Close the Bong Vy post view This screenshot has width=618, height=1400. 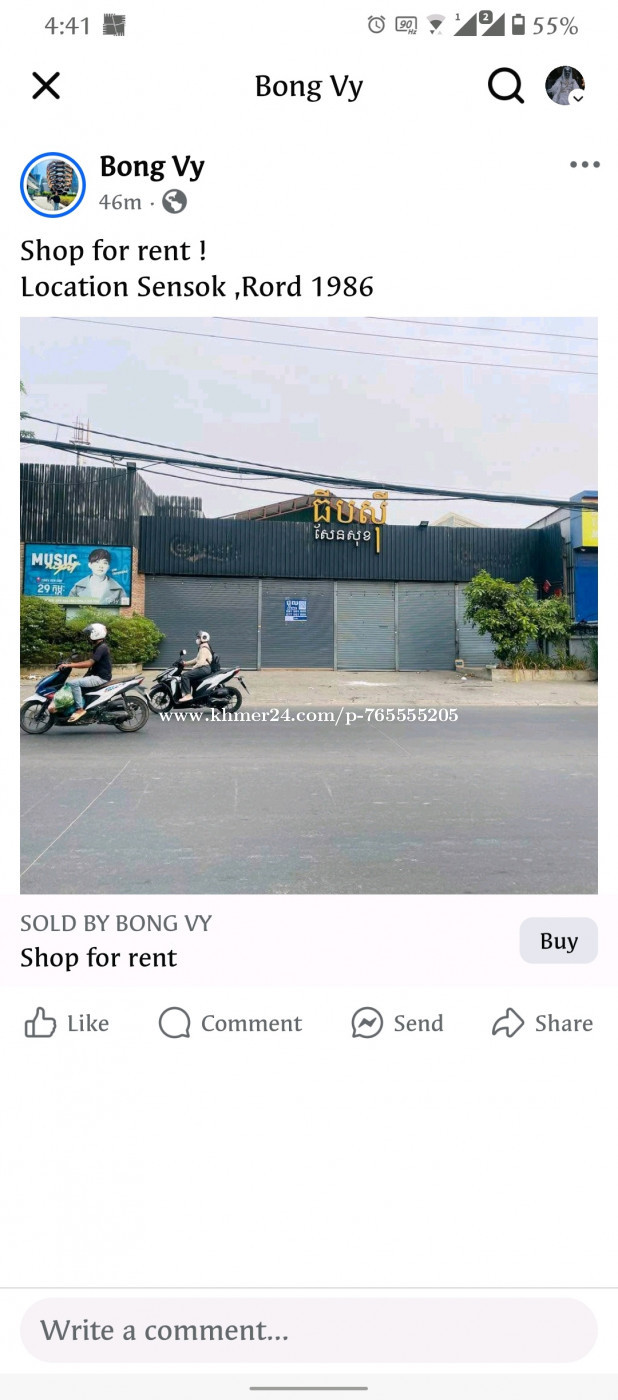46,86
